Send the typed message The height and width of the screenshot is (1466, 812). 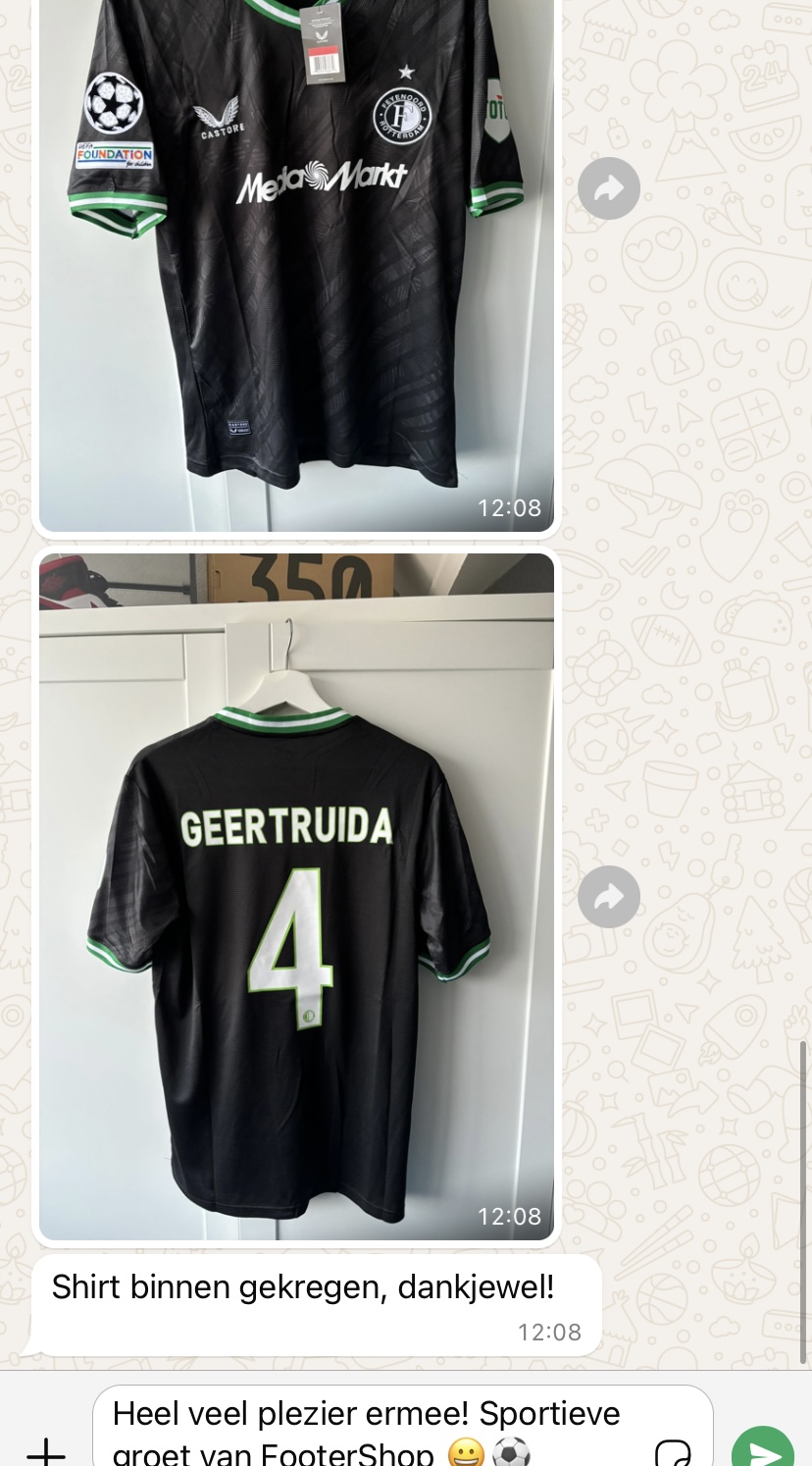[762, 1450]
